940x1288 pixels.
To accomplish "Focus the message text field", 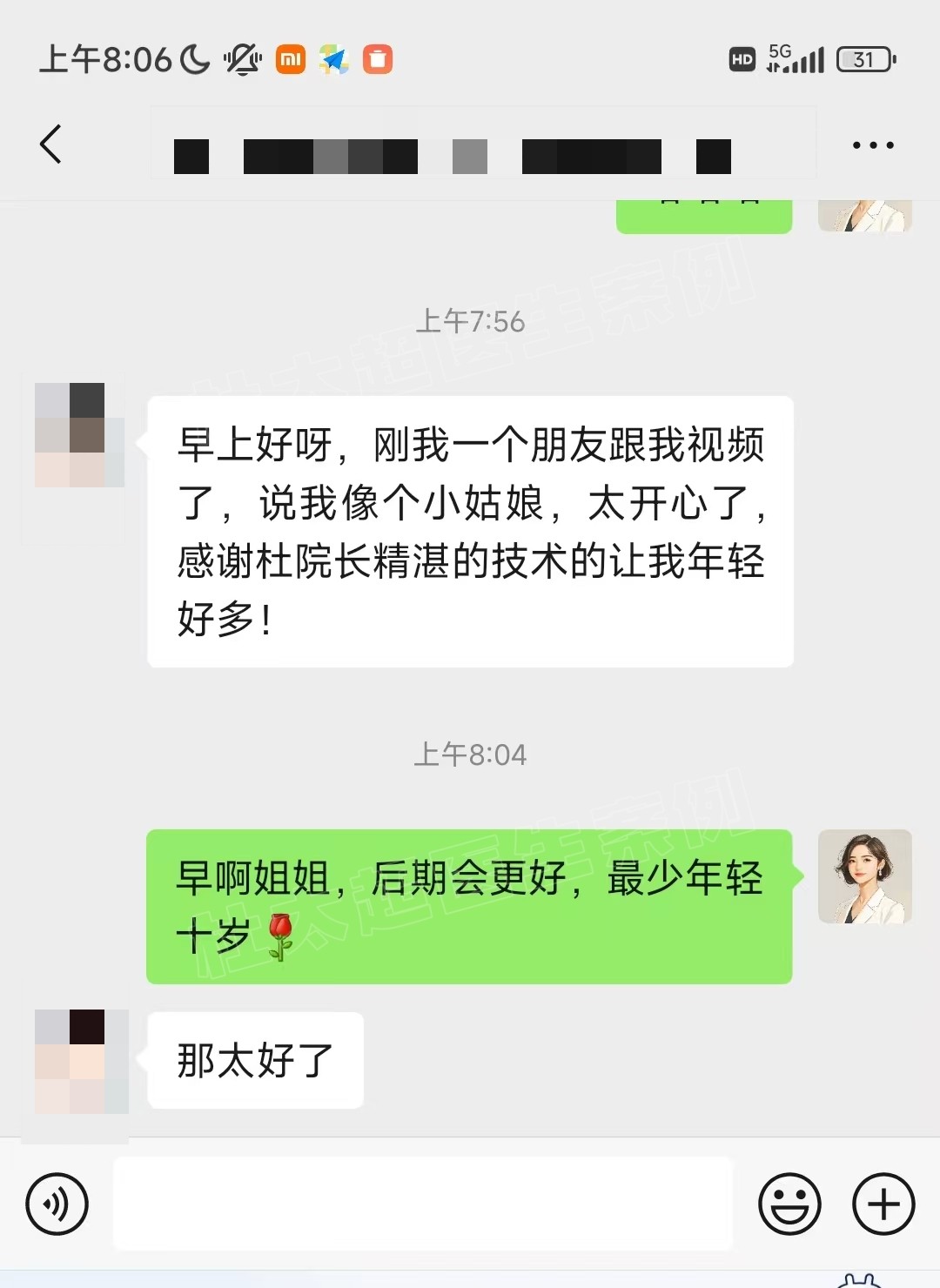I will click(x=423, y=1204).
